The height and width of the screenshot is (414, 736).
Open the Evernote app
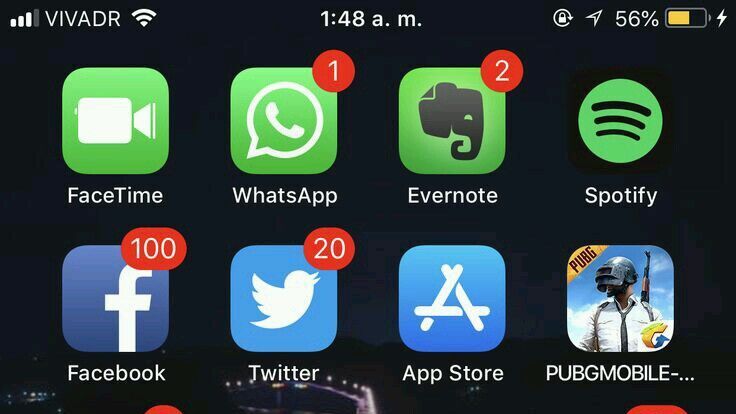452,121
